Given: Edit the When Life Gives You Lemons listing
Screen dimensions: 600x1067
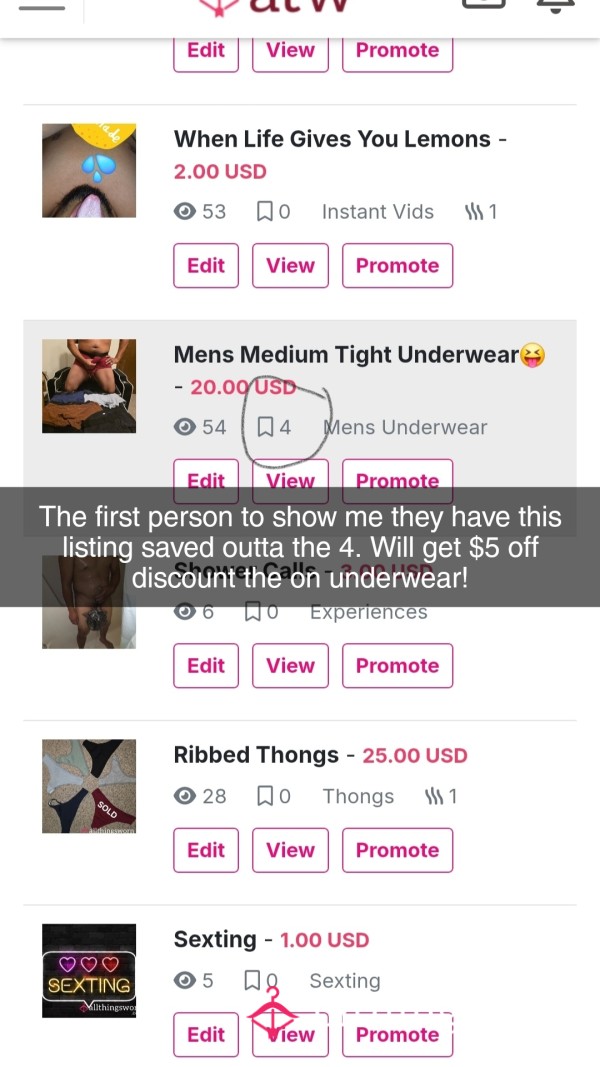Looking at the screenshot, I should click(206, 265).
